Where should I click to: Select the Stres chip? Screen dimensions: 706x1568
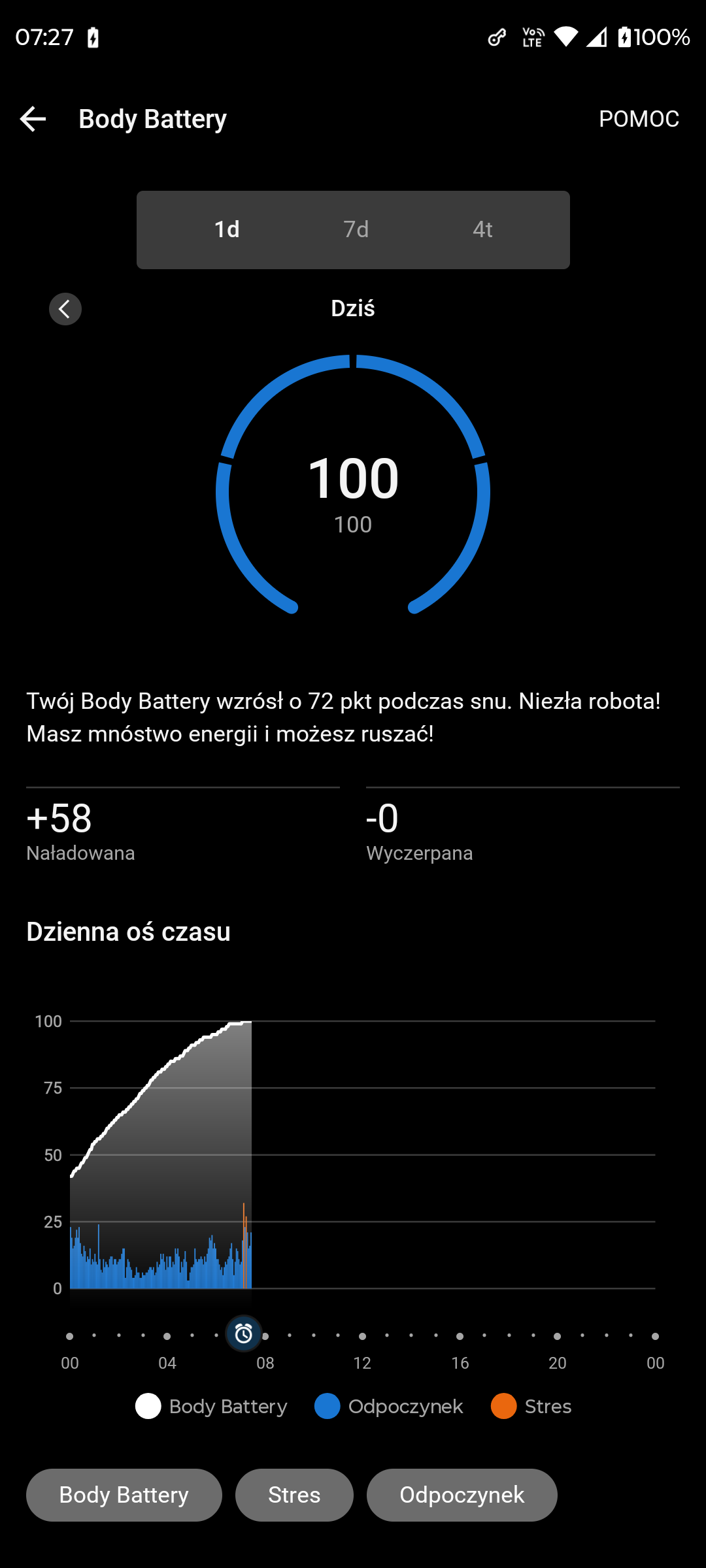tap(294, 1495)
